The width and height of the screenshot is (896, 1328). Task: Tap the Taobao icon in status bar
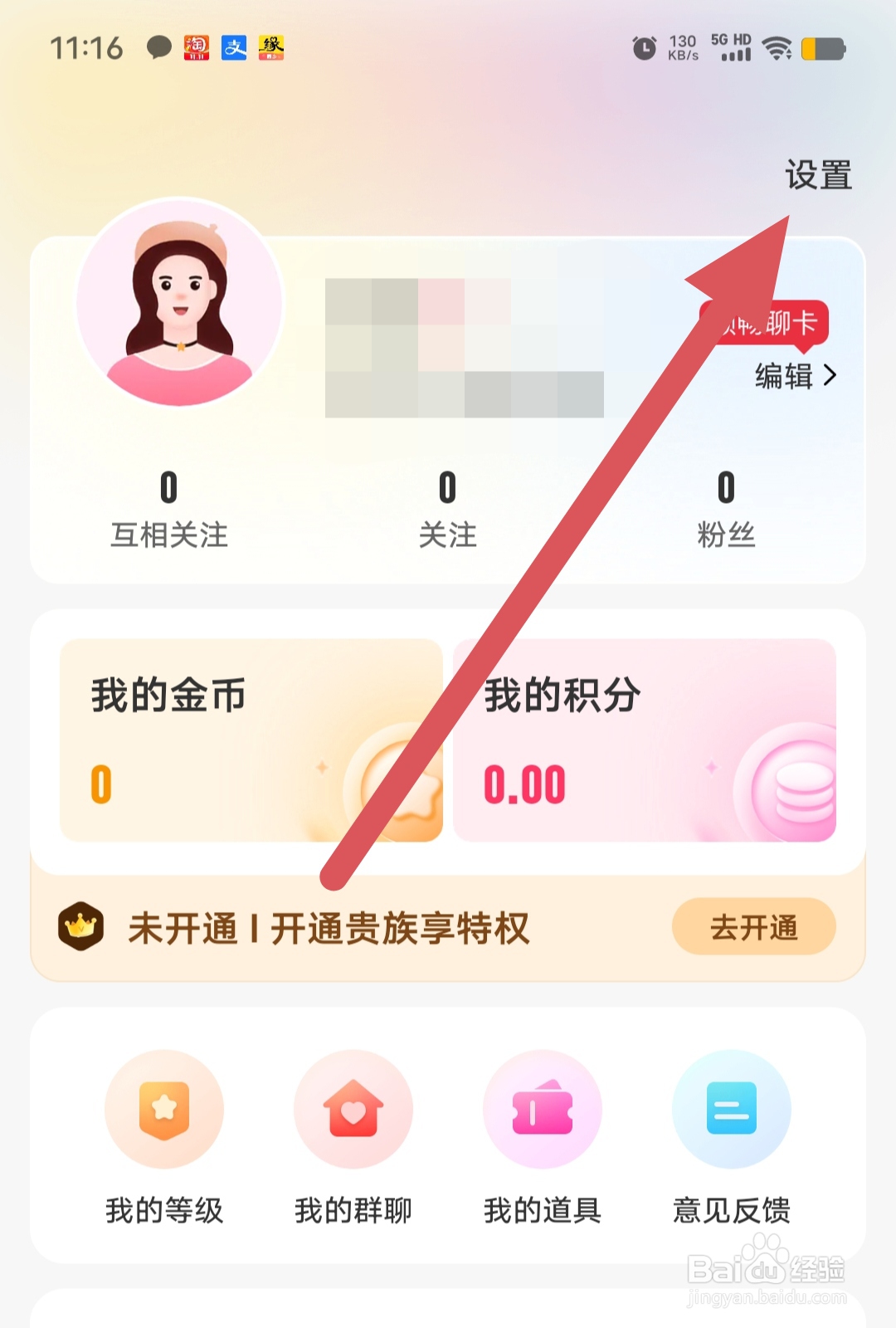(x=197, y=47)
